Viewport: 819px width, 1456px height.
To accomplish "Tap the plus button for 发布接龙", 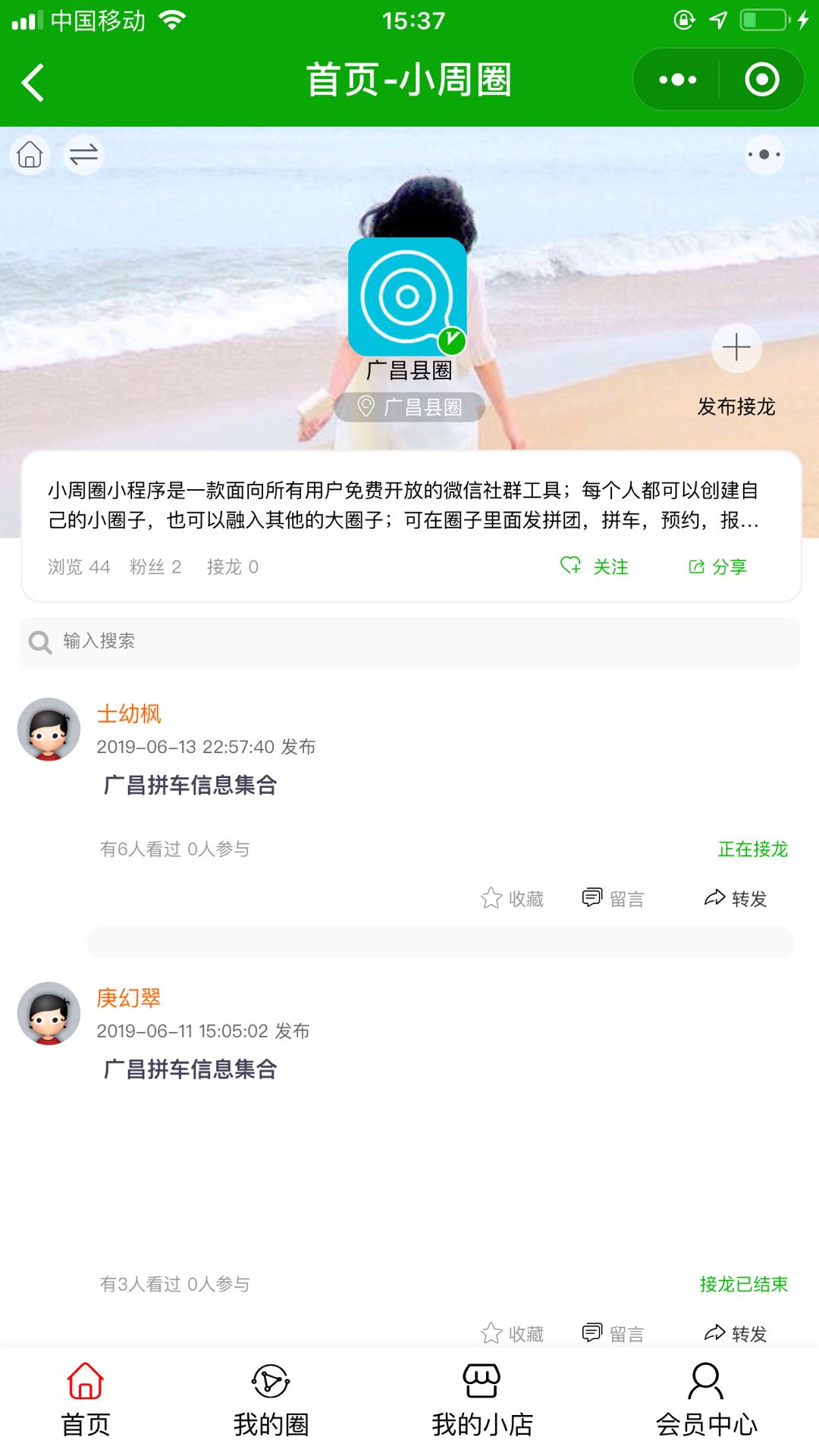I will coord(736,348).
